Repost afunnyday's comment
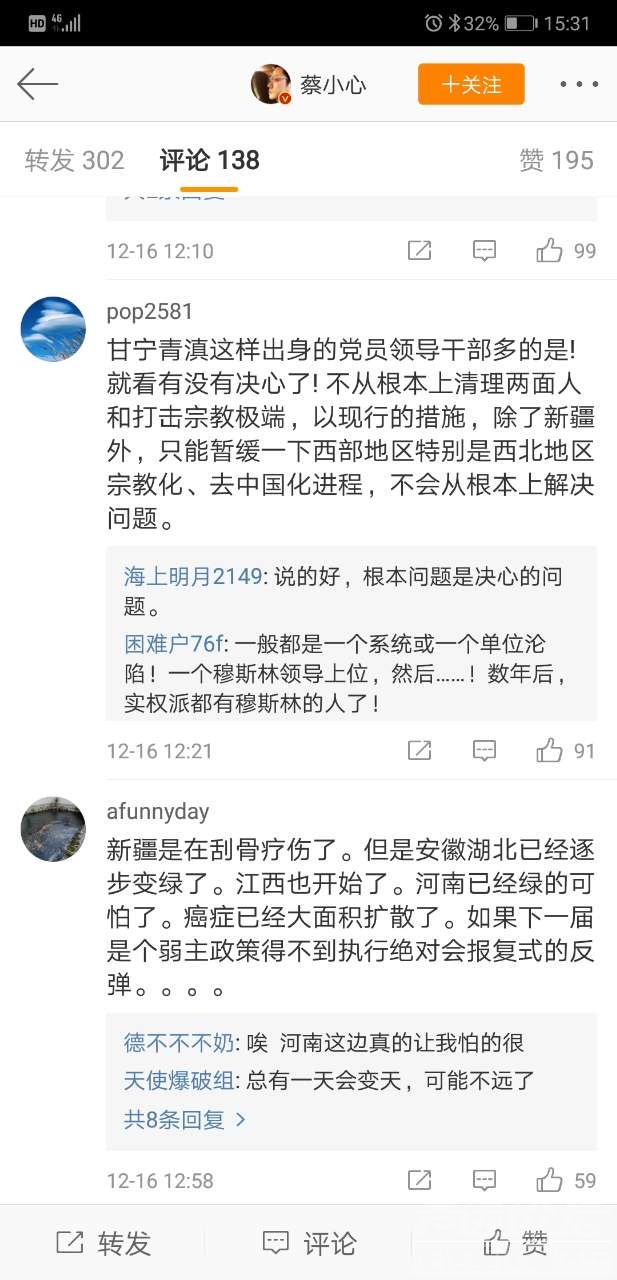The width and height of the screenshot is (617, 1280). click(420, 1180)
